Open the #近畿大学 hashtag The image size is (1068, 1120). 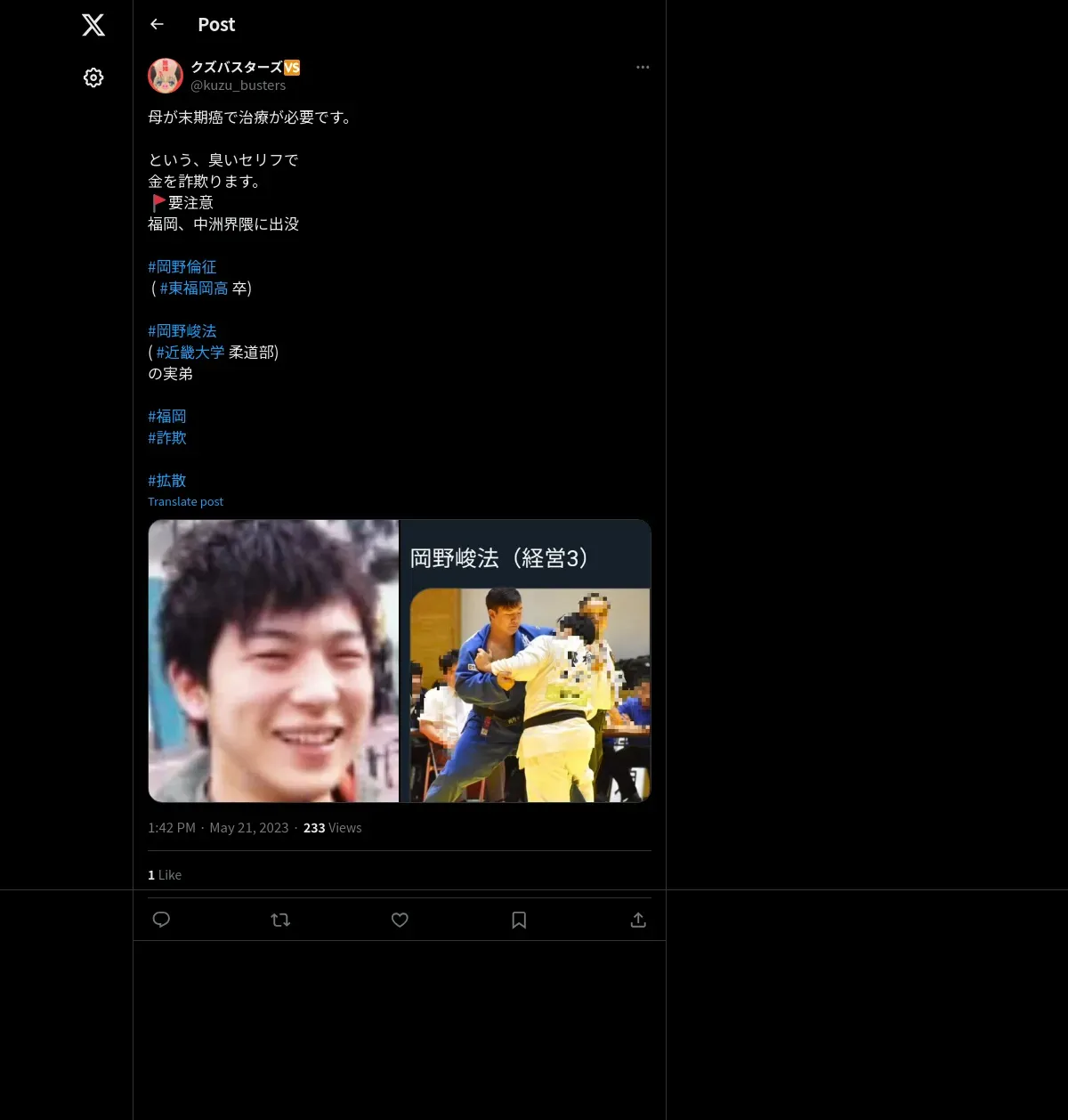[190, 353]
